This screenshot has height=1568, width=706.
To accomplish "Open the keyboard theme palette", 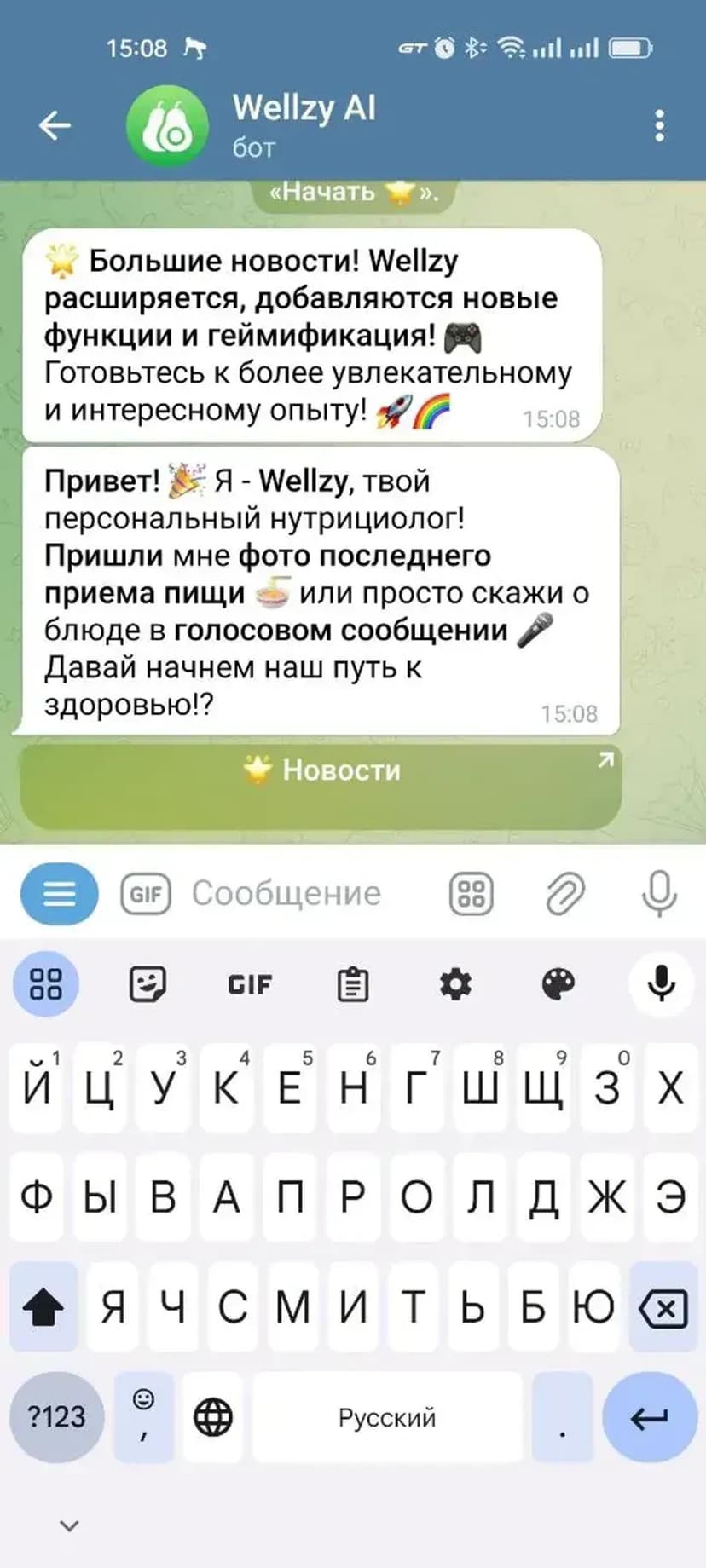I will pos(558,984).
